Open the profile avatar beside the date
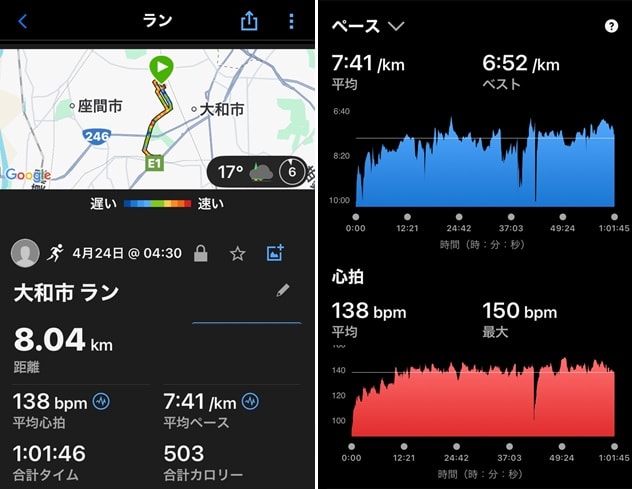The height and width of the screenshot is (489, 632). (25, 253)
